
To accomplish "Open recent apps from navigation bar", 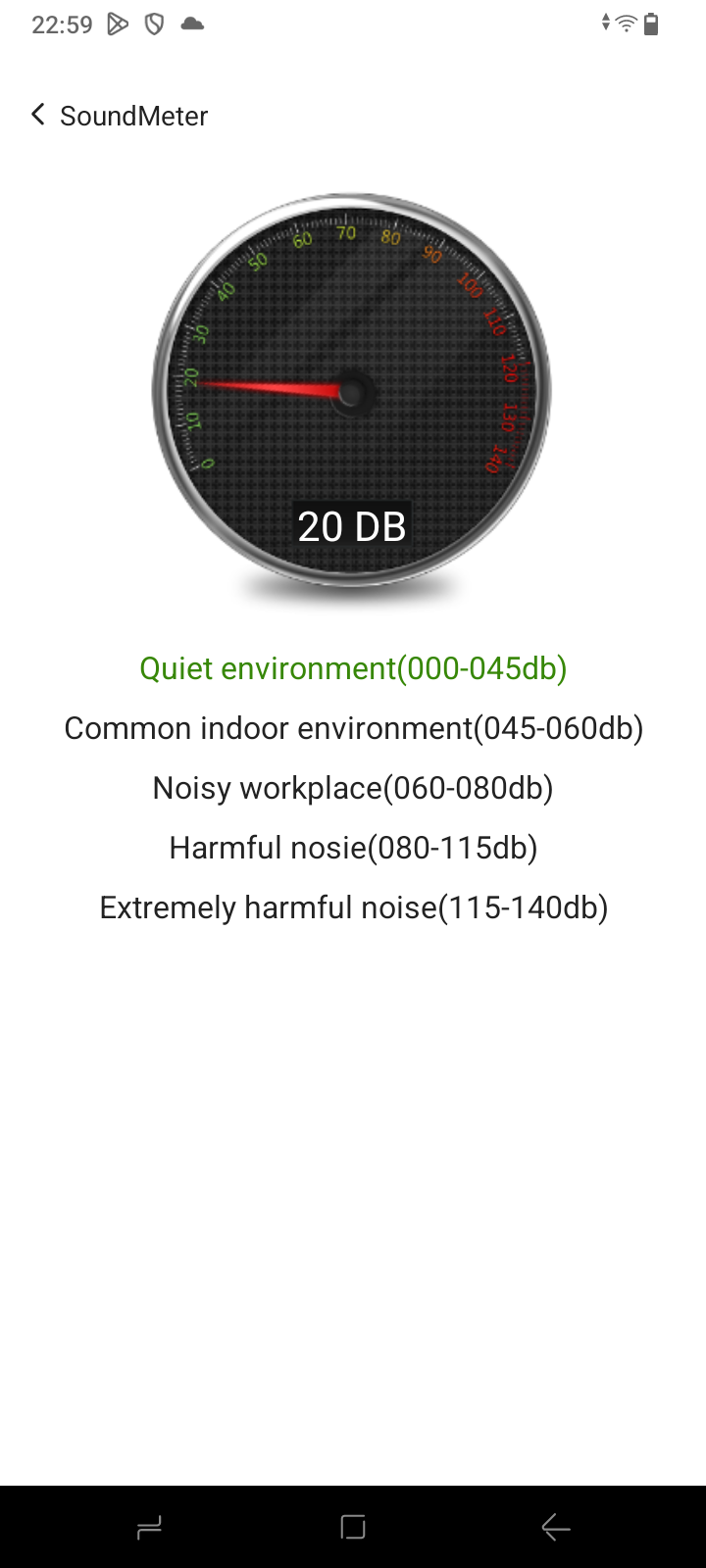I will point(149,1527).
